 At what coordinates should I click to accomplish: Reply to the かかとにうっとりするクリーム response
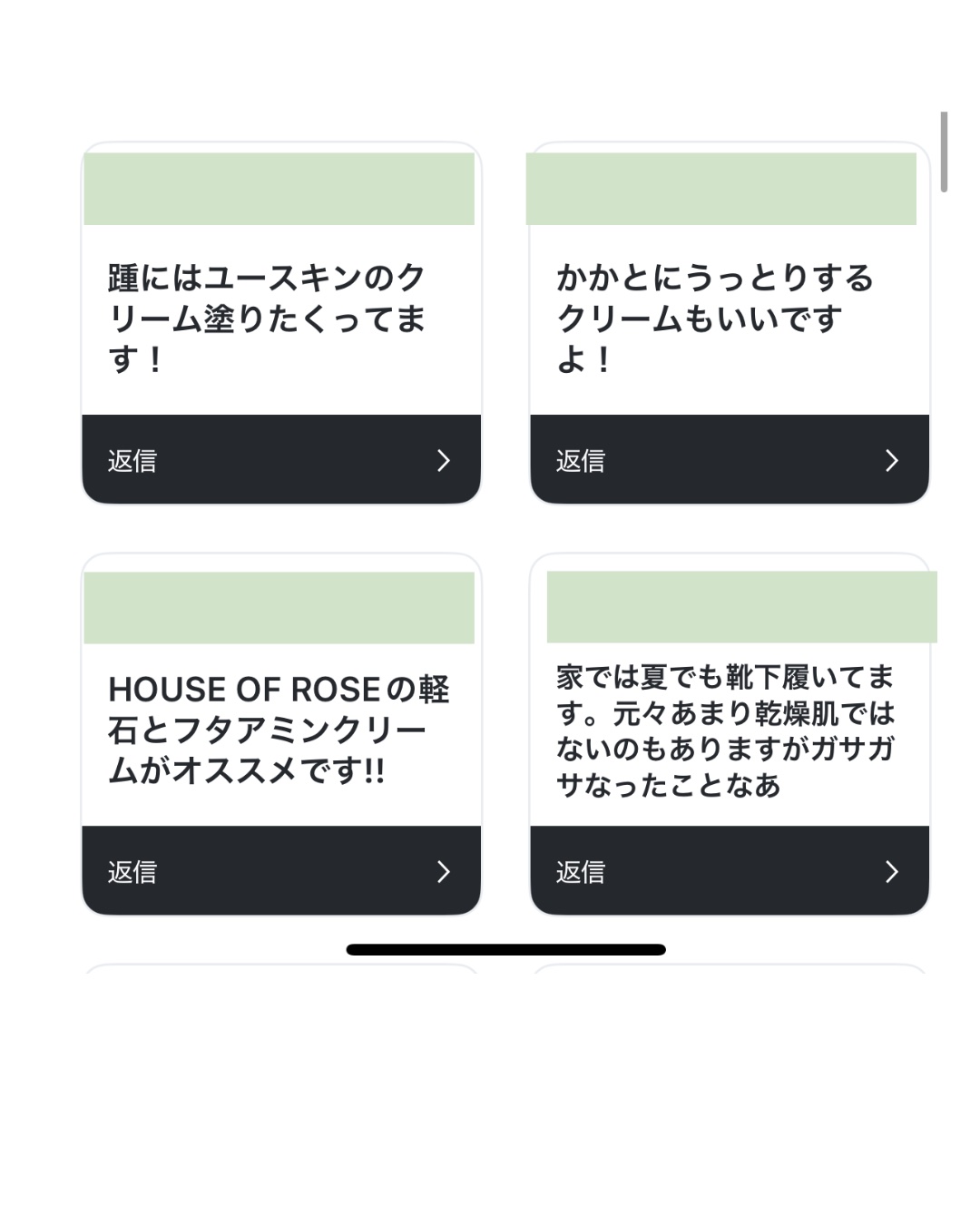tap(729, 460)
